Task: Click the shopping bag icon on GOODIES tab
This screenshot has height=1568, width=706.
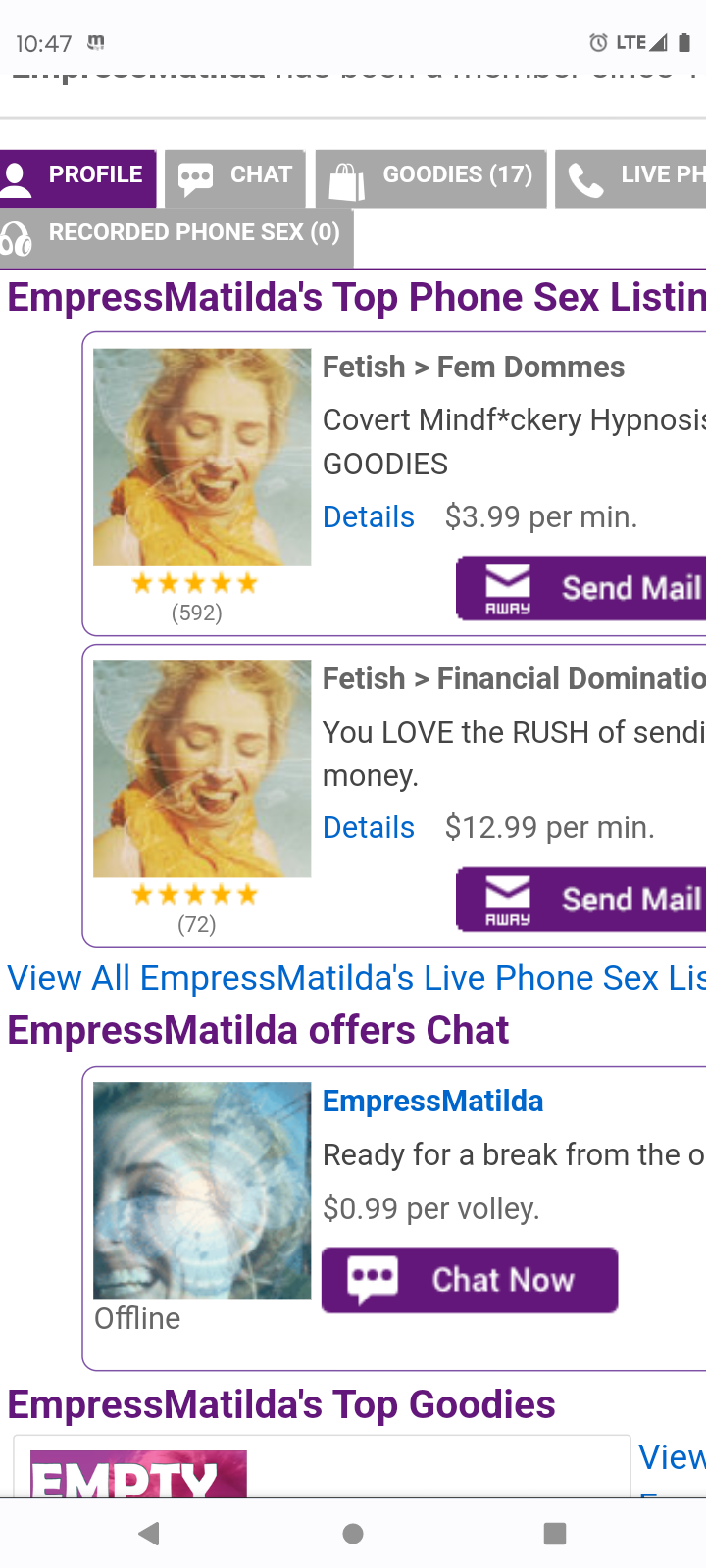Action: point(345,177)
